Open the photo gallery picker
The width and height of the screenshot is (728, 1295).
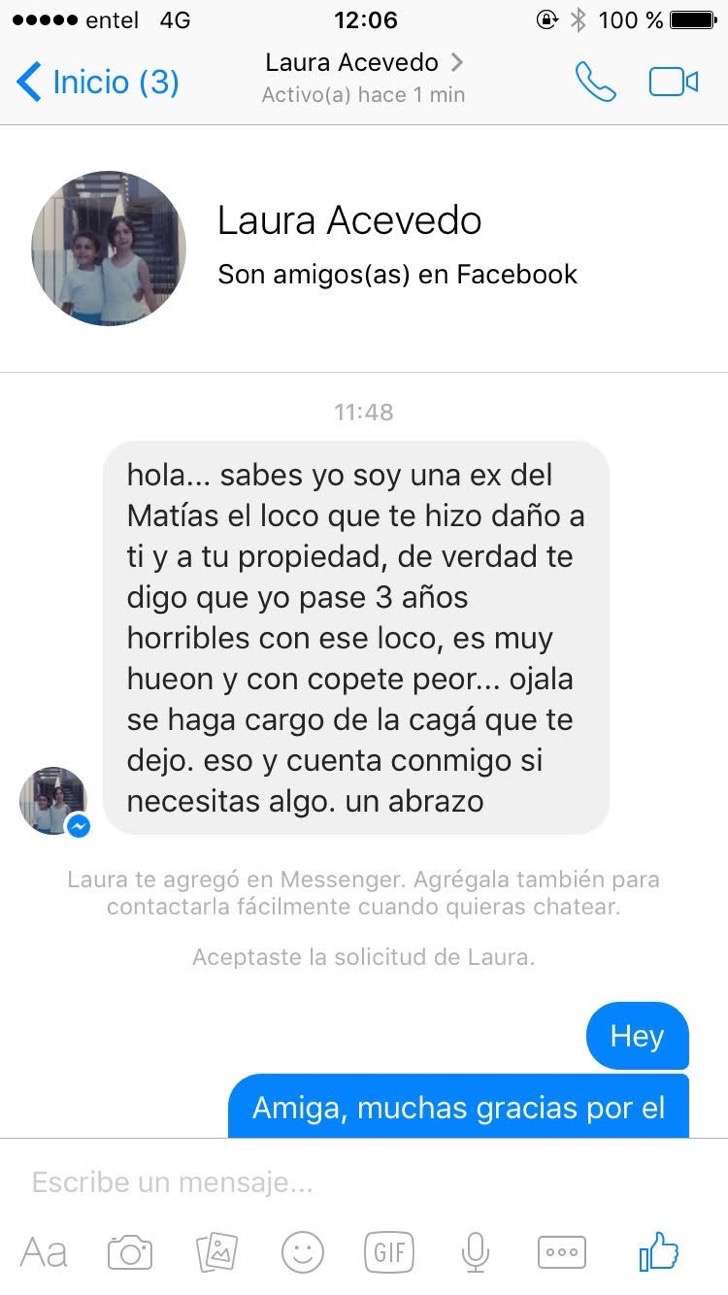(216, 1252)
